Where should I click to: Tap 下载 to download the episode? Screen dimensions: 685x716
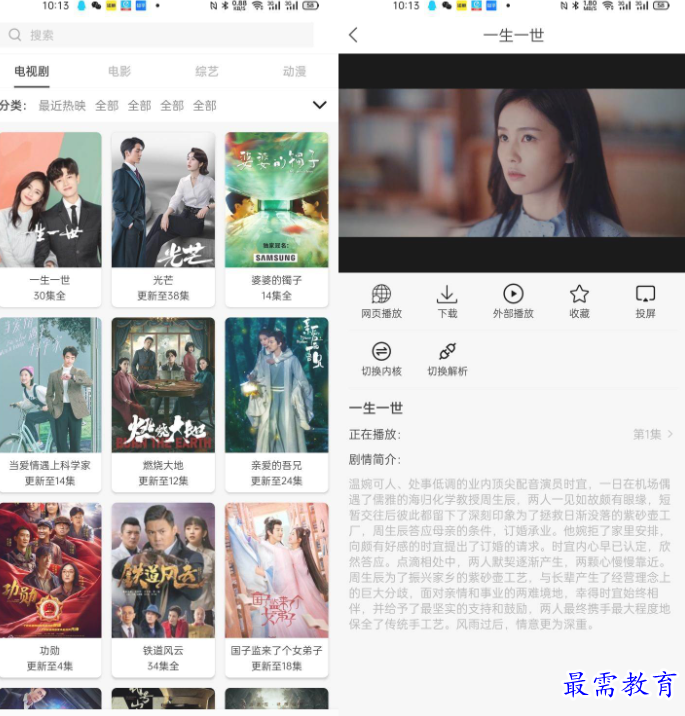pyautogui.click(x=447, y=301)
